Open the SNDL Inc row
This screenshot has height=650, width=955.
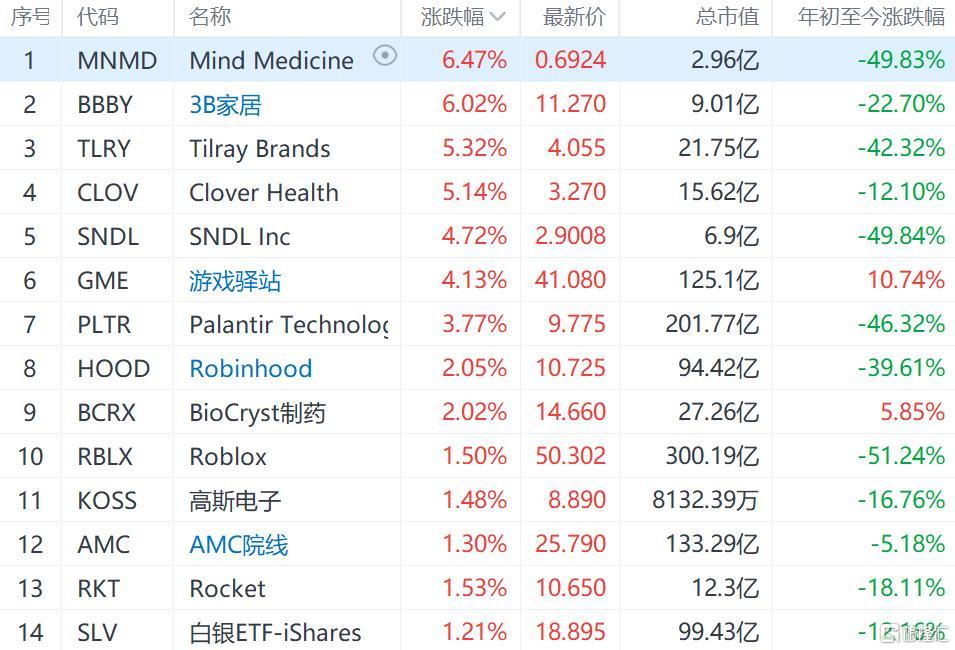coord(239,237)
